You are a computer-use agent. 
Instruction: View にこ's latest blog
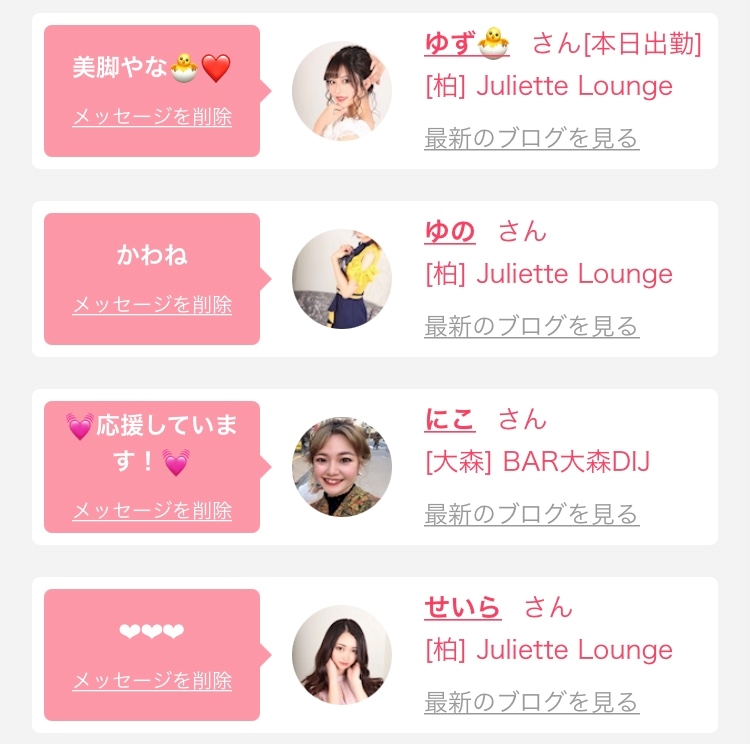pyautogui.click(x=531, y=514)
